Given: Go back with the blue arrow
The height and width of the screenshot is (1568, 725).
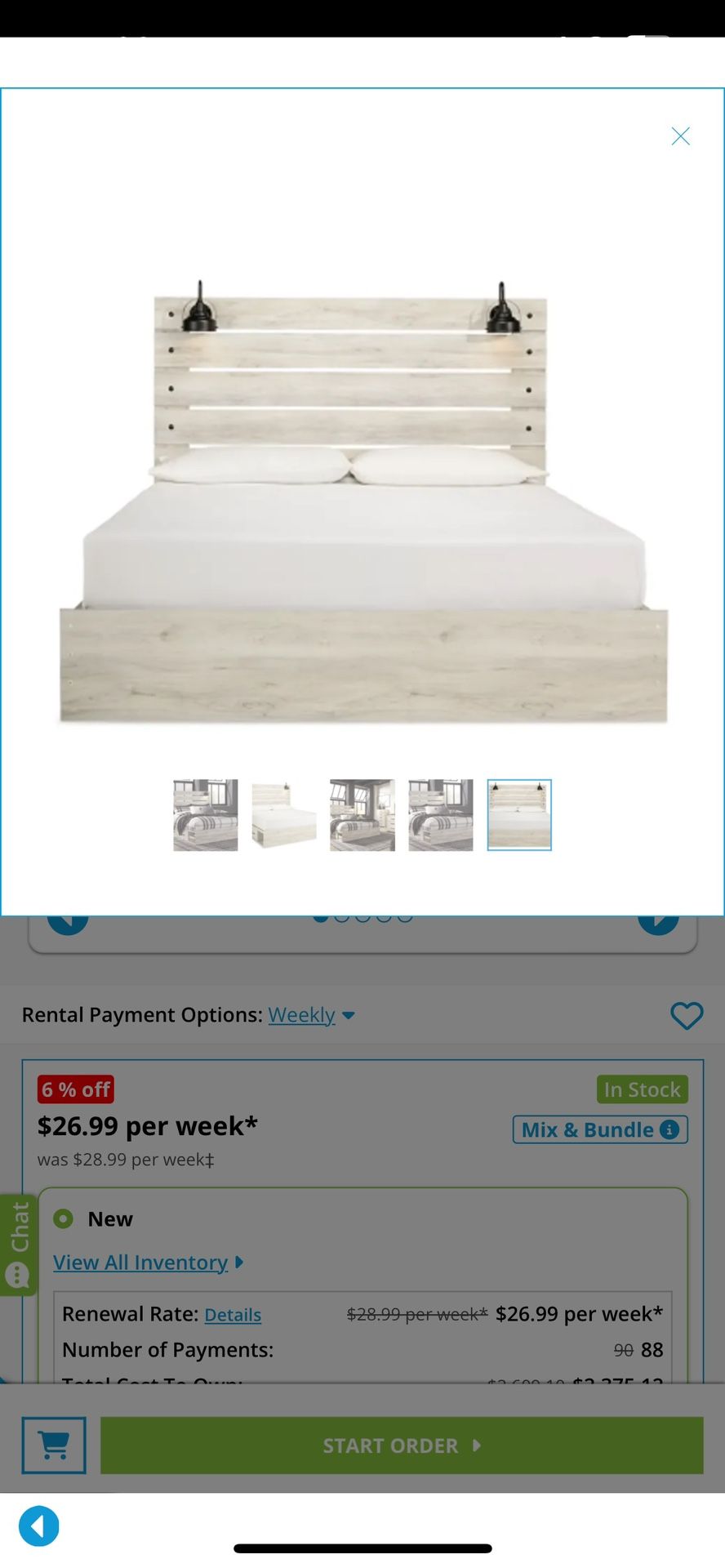Looking at the screenshot, I should (39, 1526).
